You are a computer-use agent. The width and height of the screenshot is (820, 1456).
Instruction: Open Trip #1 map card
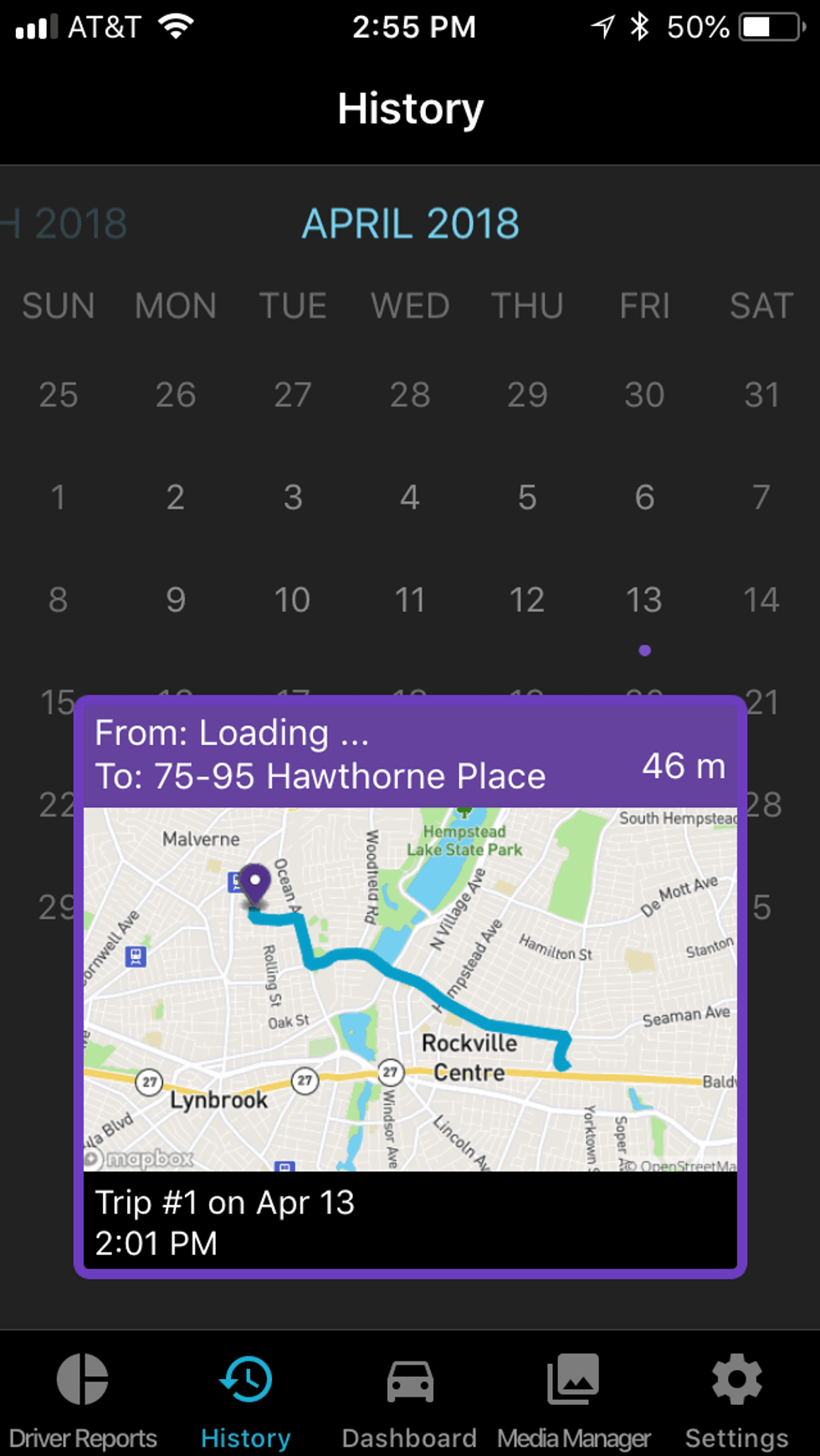[410, 989]
